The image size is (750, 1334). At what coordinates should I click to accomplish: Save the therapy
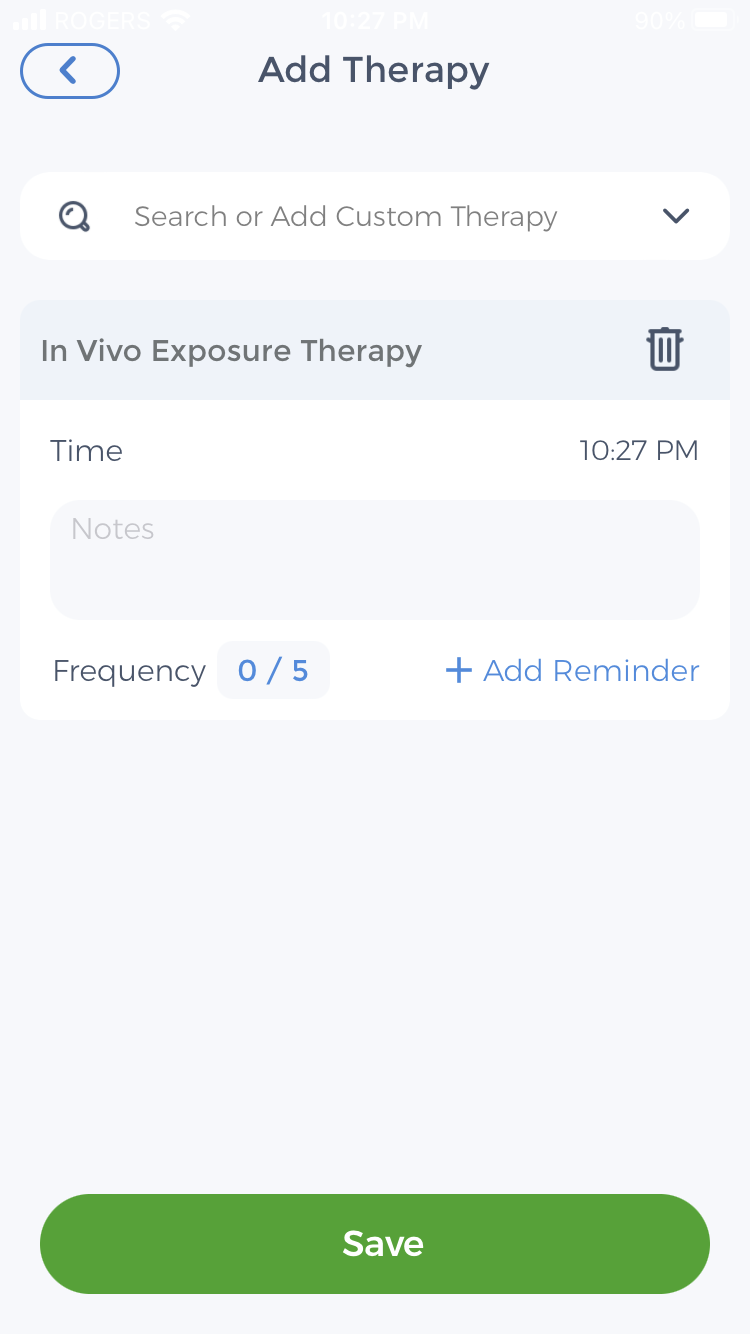click(x=375, y=1244)
